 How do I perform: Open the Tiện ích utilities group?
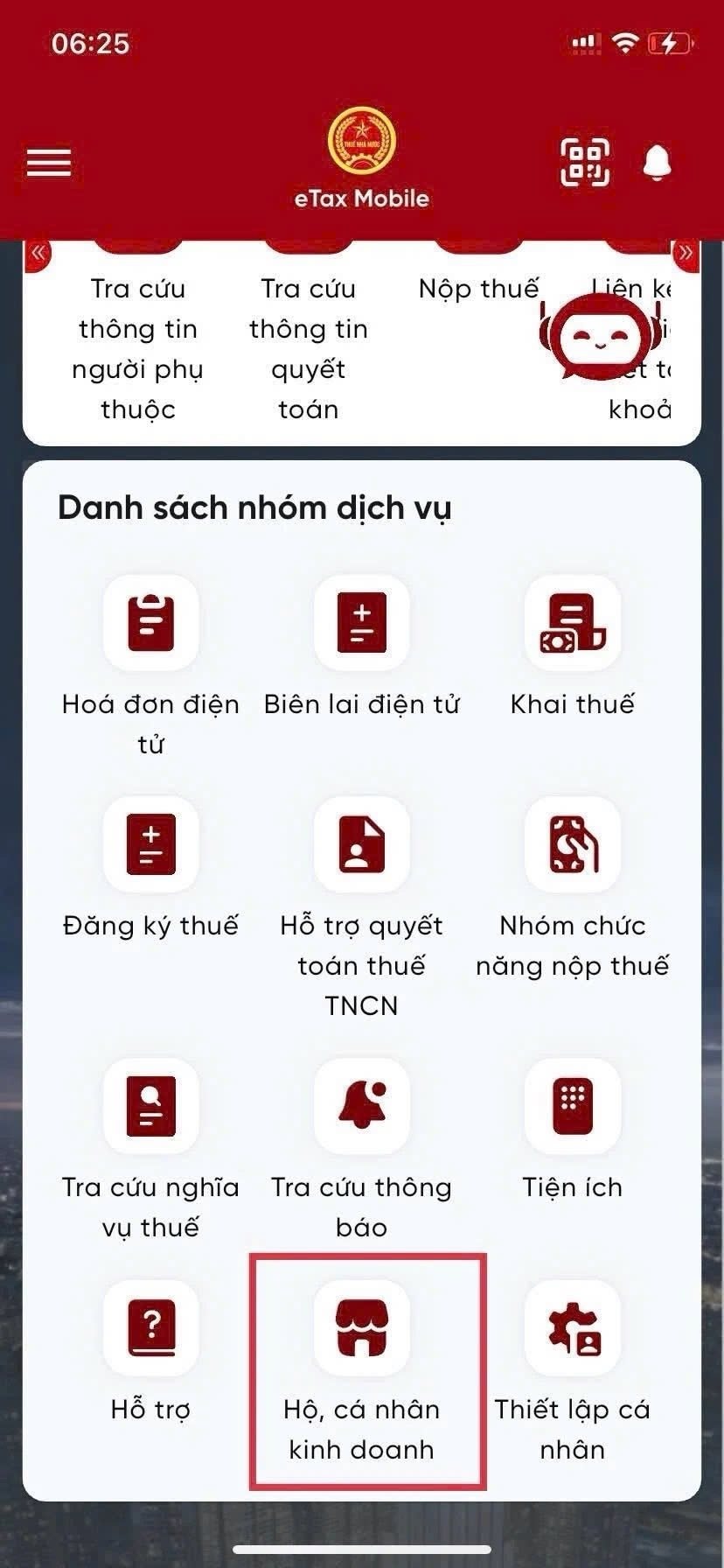[x=572, y=1106]
